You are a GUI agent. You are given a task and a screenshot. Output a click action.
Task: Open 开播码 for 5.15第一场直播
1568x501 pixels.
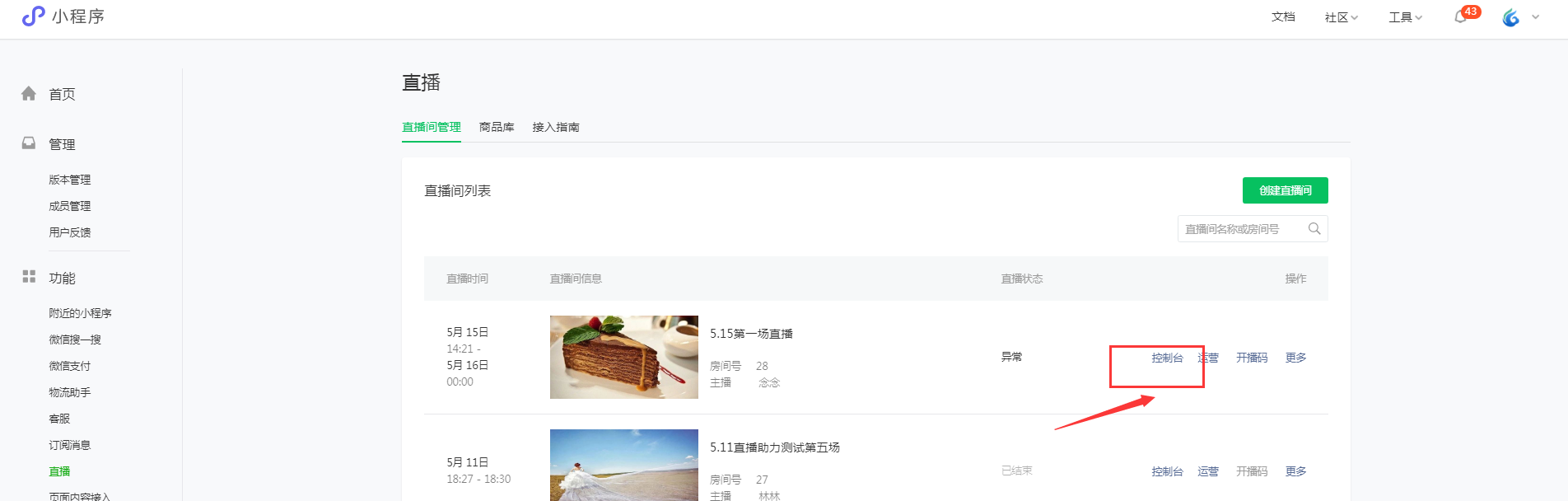[x=1252, y=358]
